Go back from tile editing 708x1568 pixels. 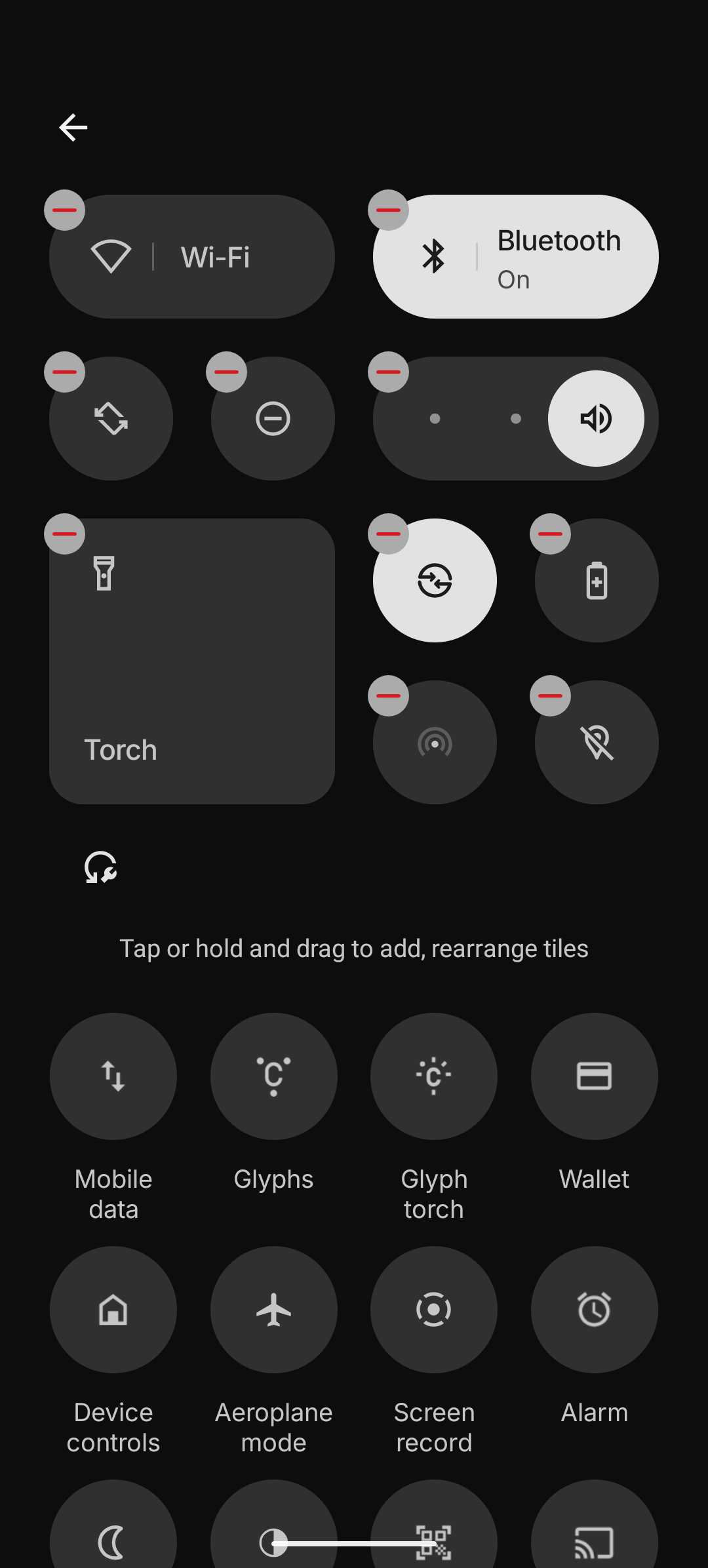(x=73, y=127)
